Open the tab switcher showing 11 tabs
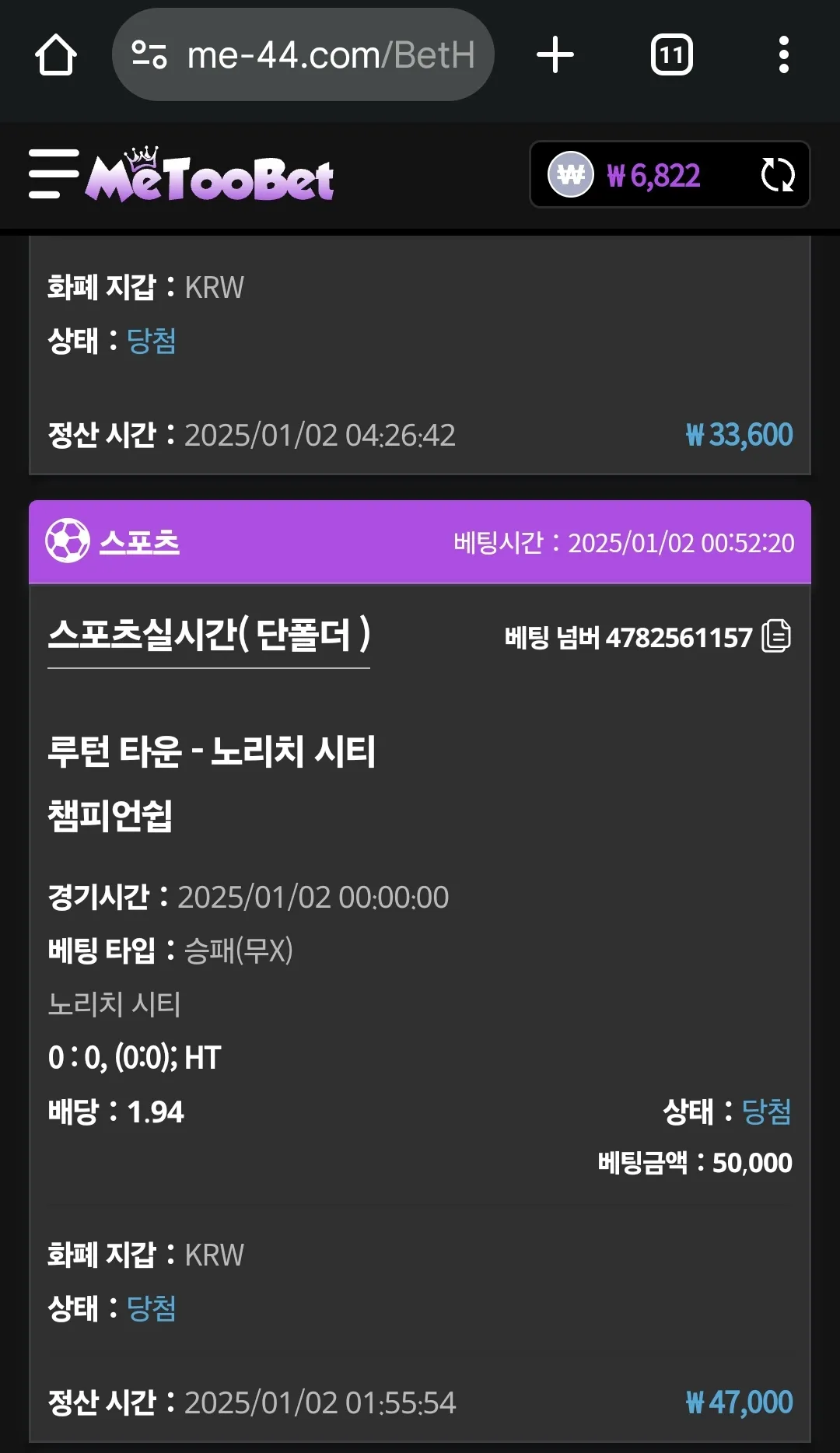840x1453 pixels. pos(671,55)
